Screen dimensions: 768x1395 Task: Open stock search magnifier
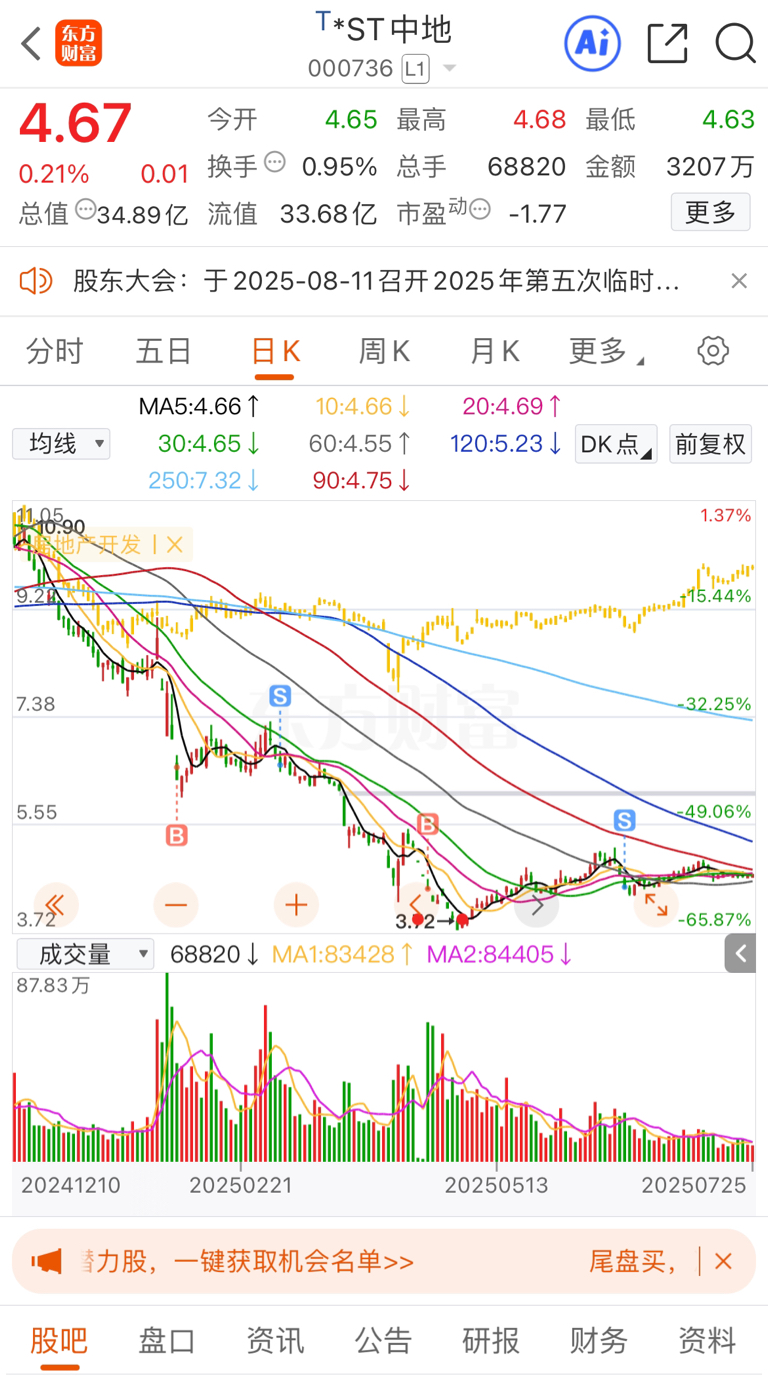click(x=735, y=43)
